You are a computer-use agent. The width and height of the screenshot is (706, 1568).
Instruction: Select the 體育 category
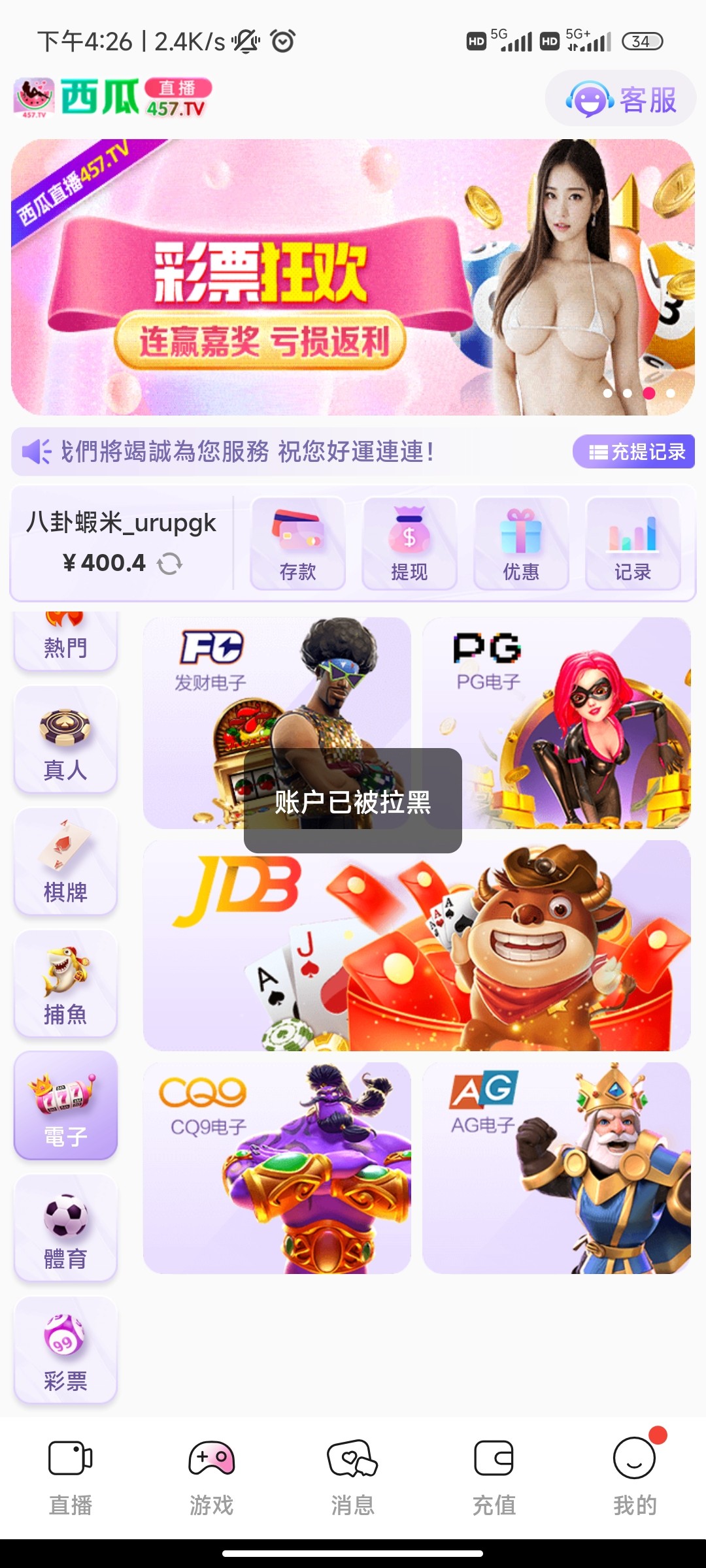(65, 1228)
